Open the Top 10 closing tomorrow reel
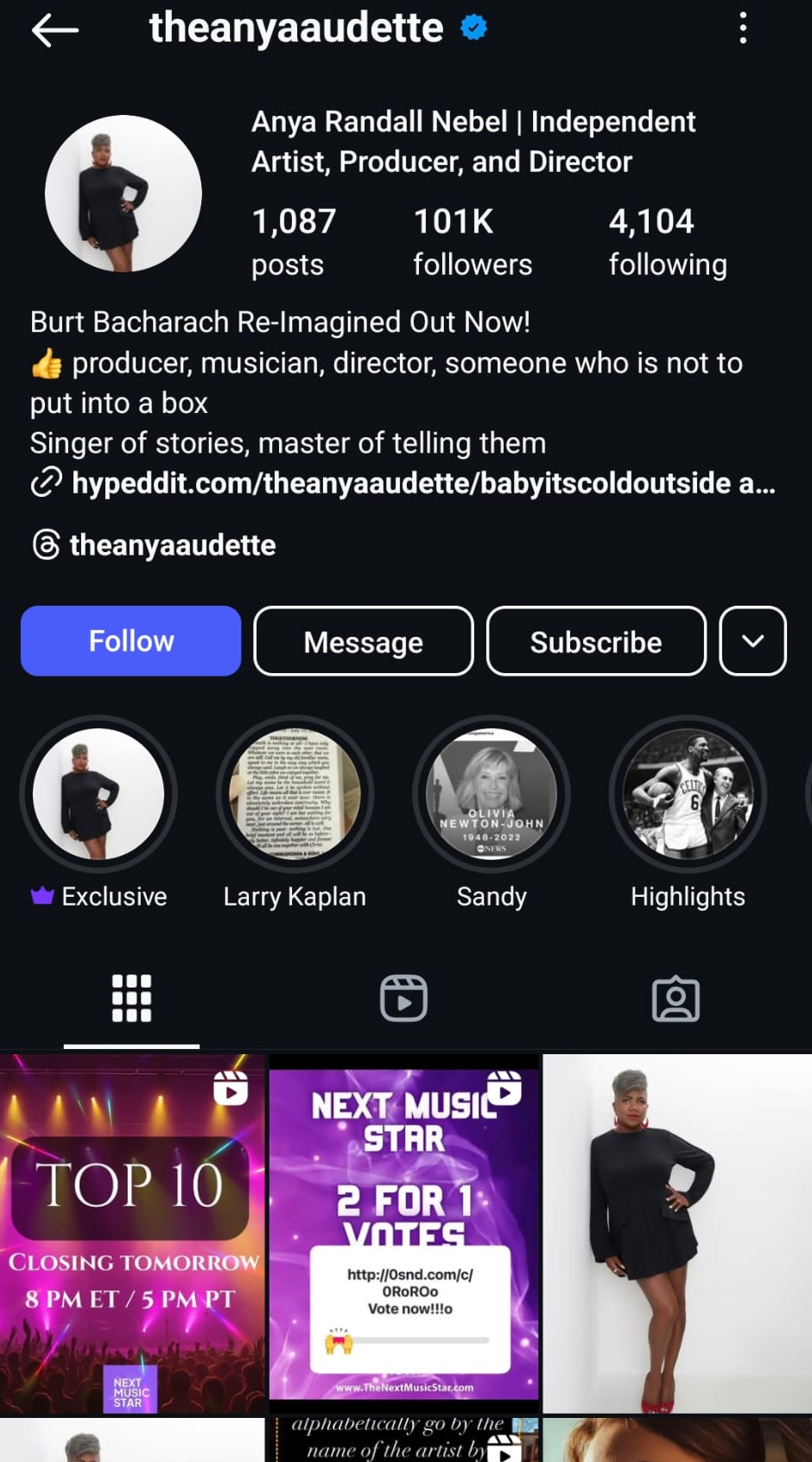The width and height of the screenshot is (812, 1462). (132, 1234)
